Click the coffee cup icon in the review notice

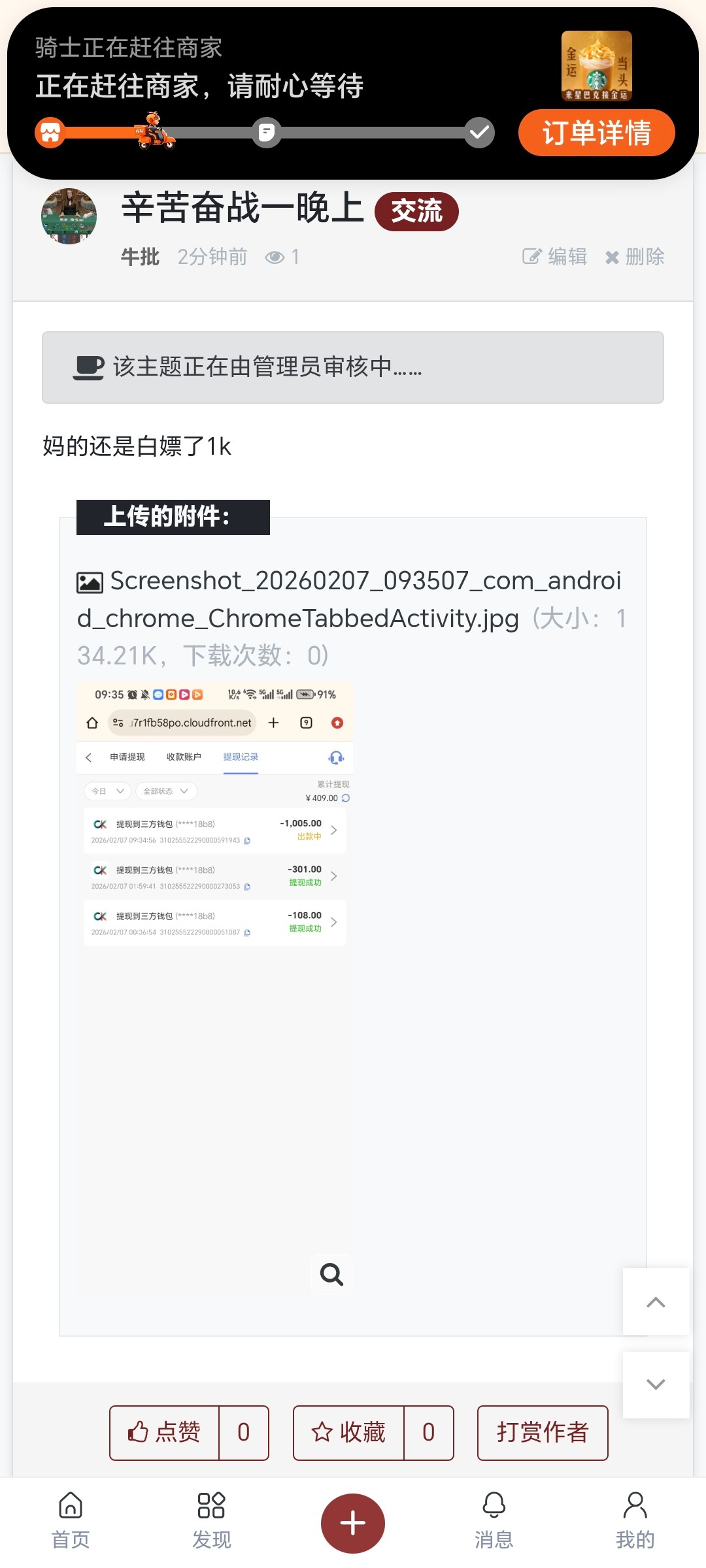[88, 368]
